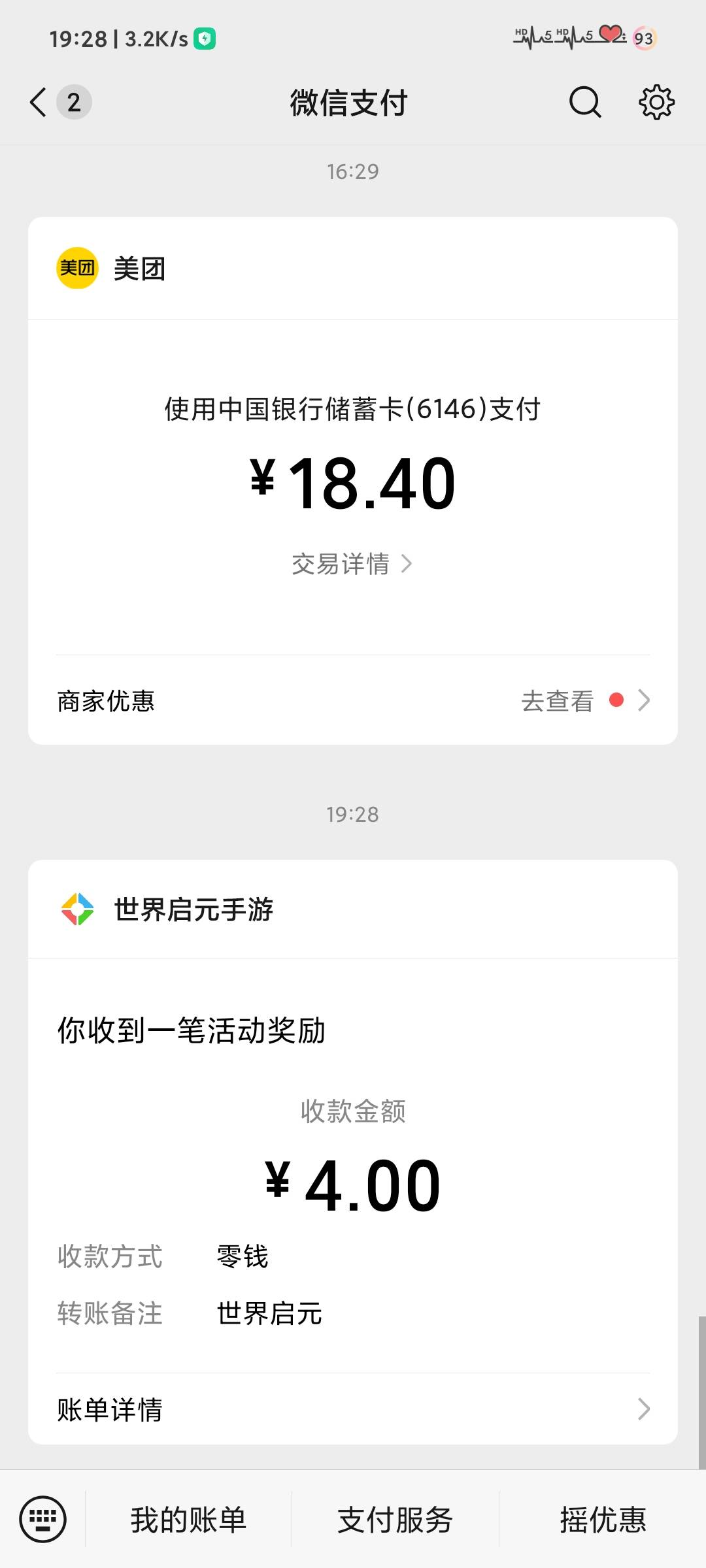Switch to keyboard input mode
706x1568 pixels.
(x=43, y=1519)
